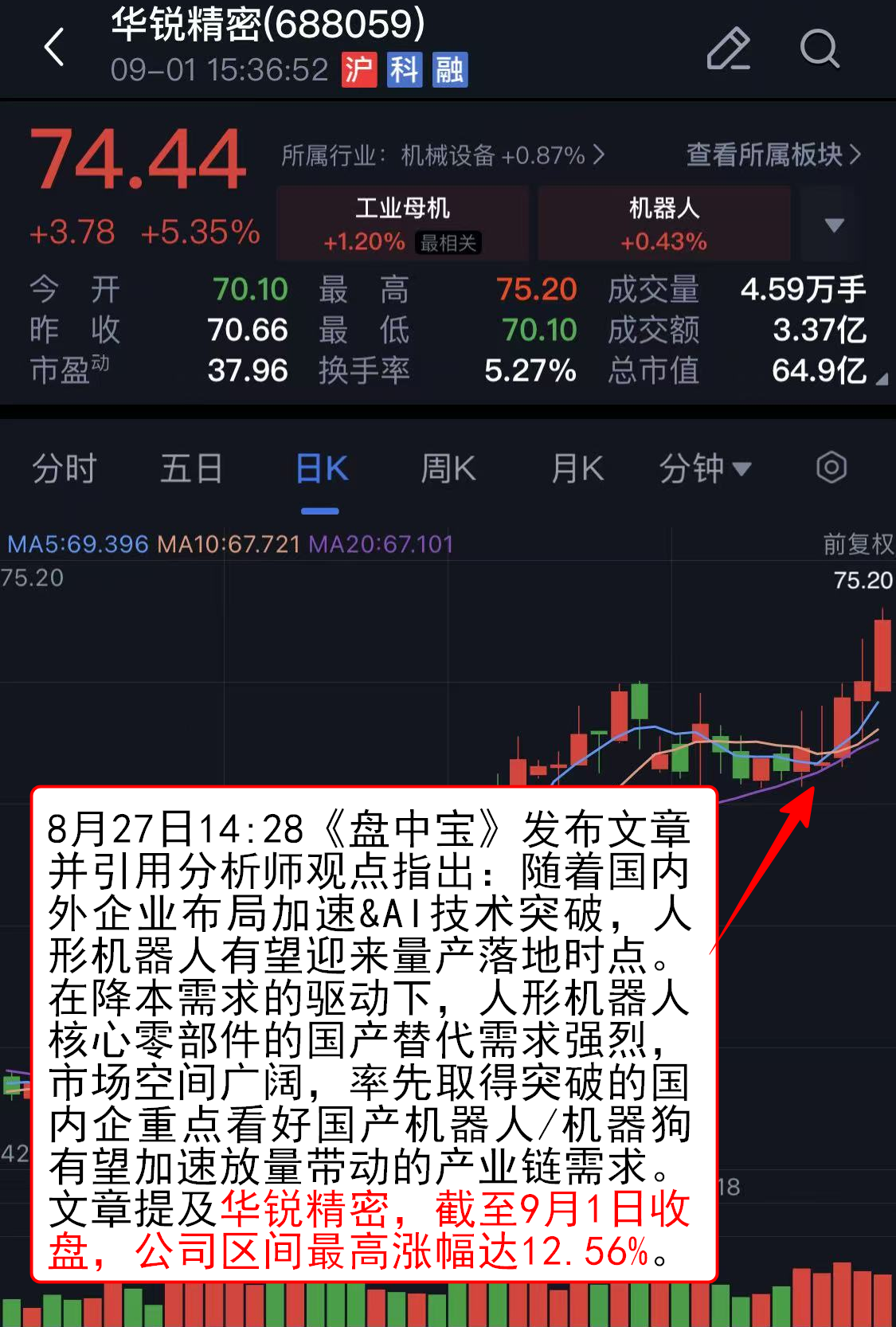Open stock search
Viewport: 896px width, 1327px height.
coord(819,49)
